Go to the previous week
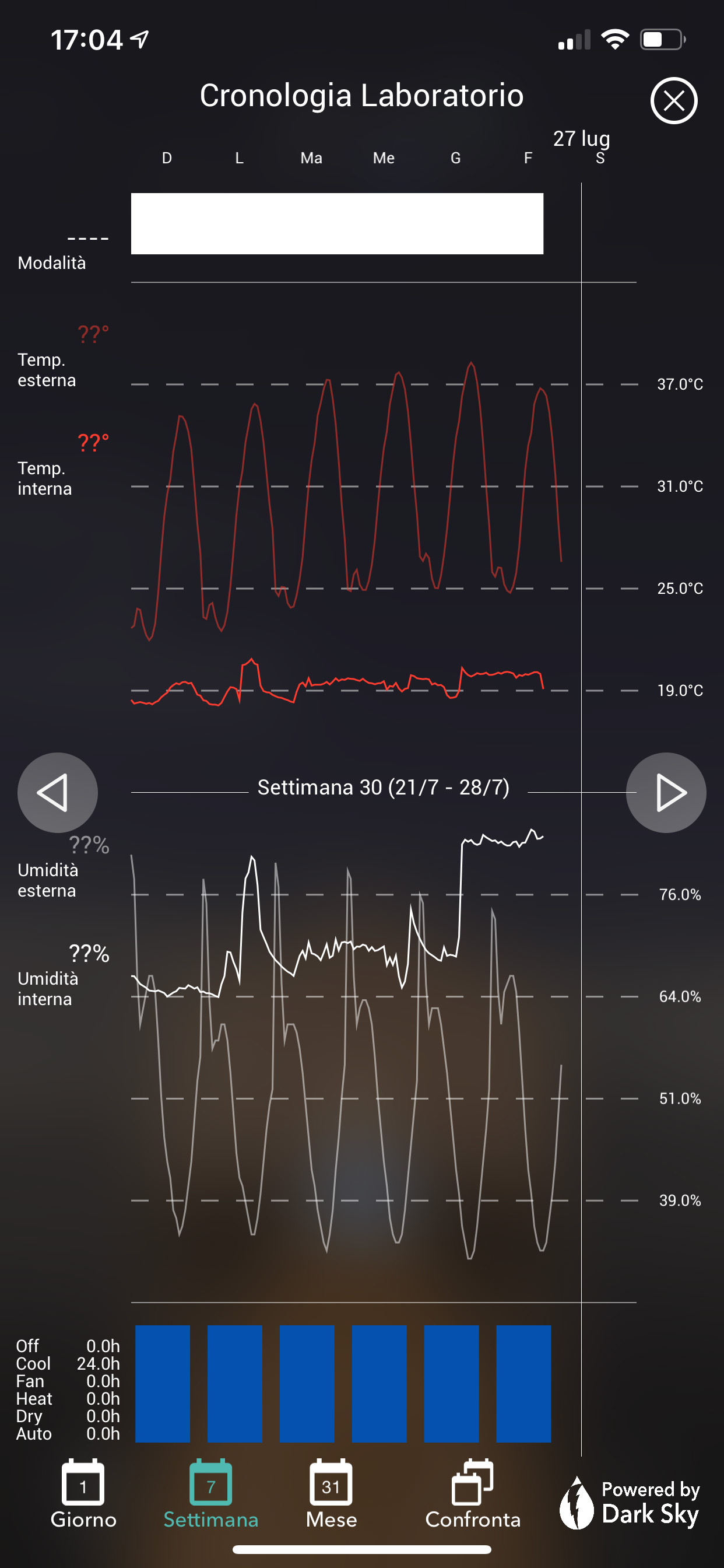The width and height of the screenshot is (724, 1568). pos(57,793)
